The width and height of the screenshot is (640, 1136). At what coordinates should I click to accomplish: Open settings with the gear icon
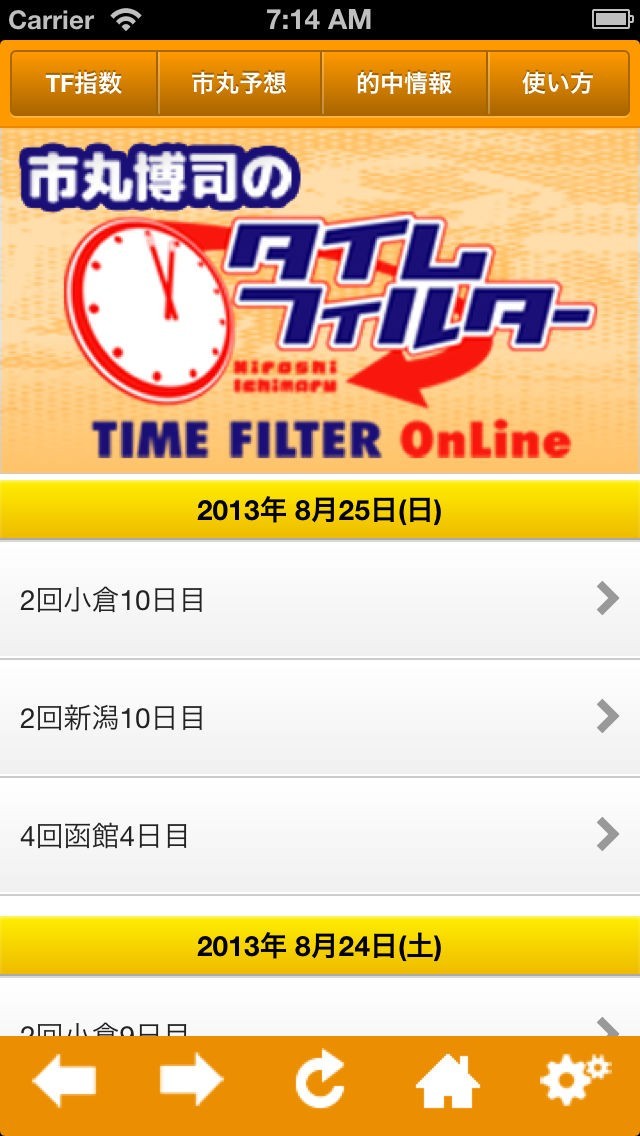point(574,1080)
